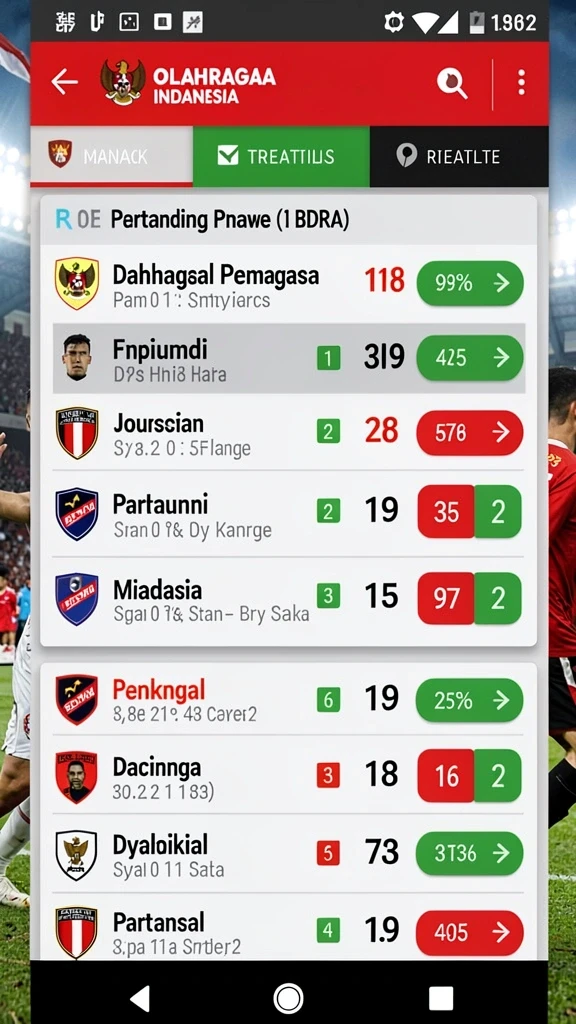Open the search magnifier icon
Image resolution: width=576 pixels, height=1024 pixels.
(452, 83)
